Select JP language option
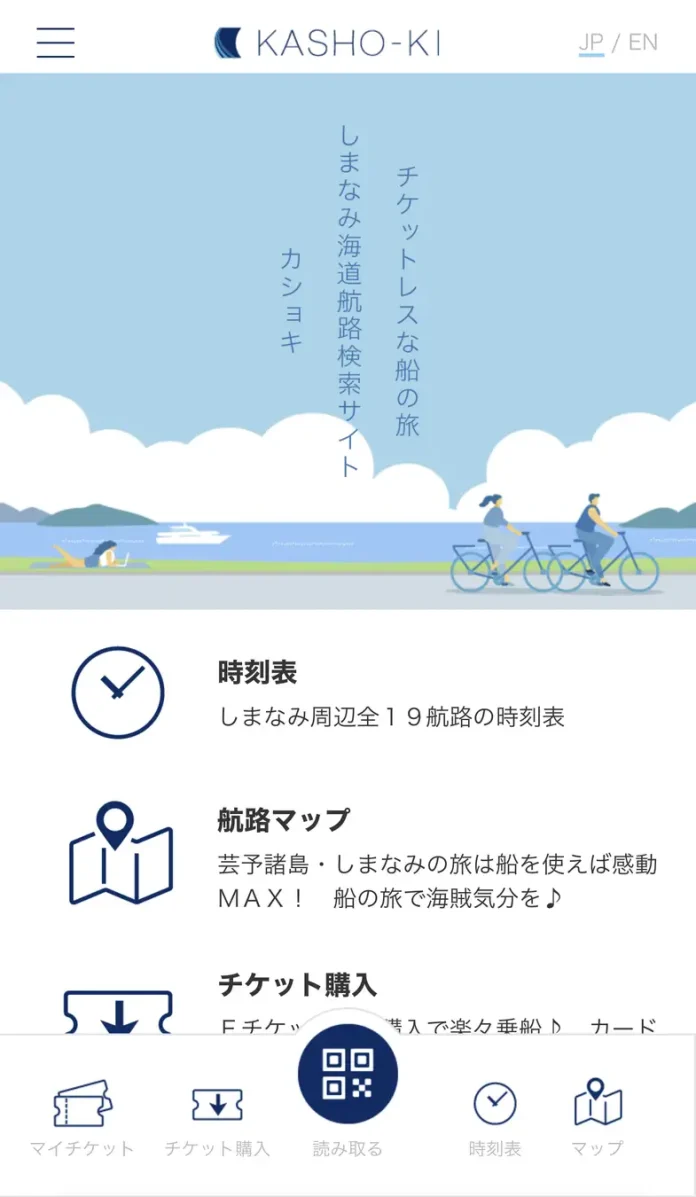 [591, 43]
